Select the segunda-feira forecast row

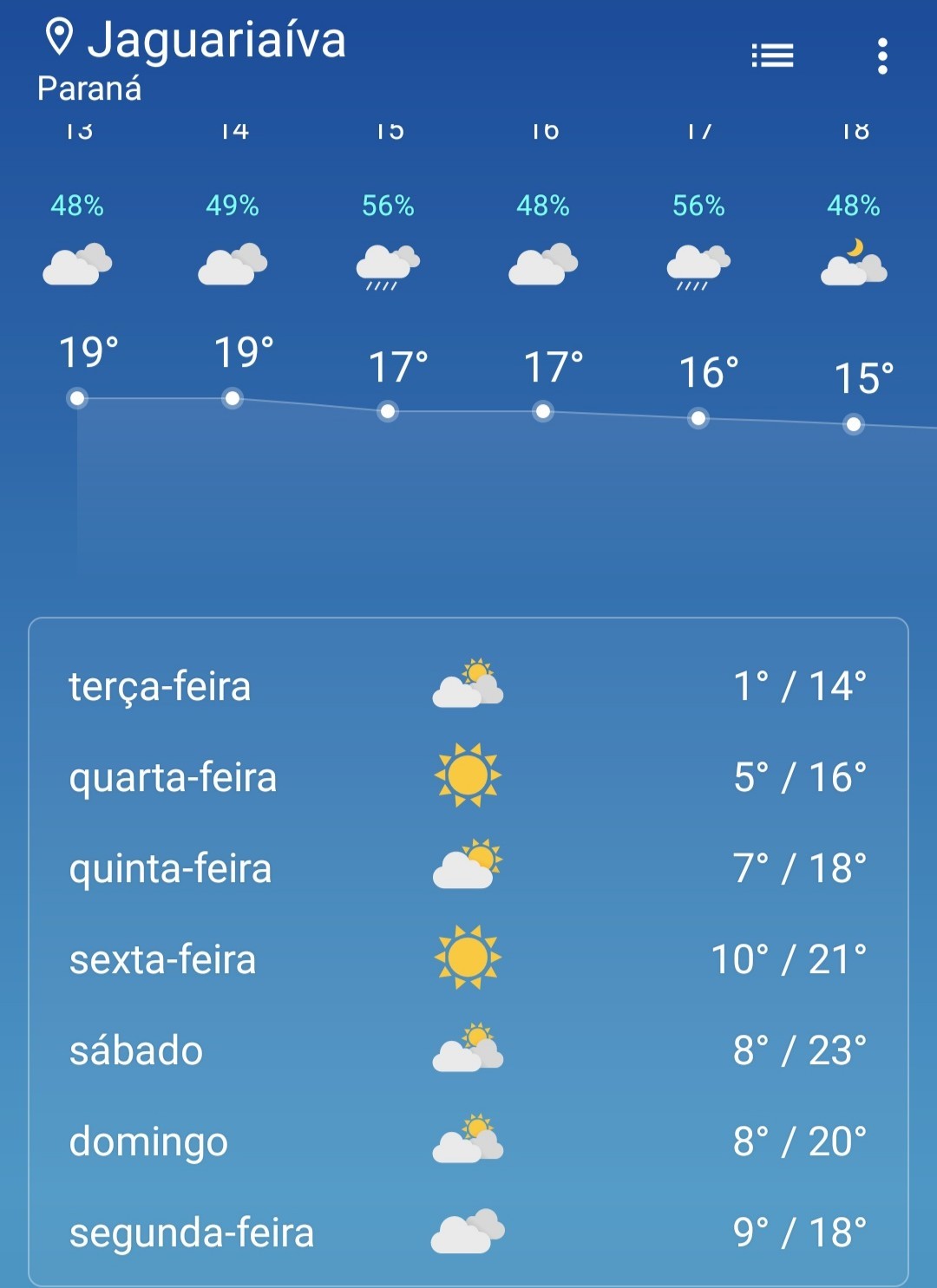(x=468, y=1232)
